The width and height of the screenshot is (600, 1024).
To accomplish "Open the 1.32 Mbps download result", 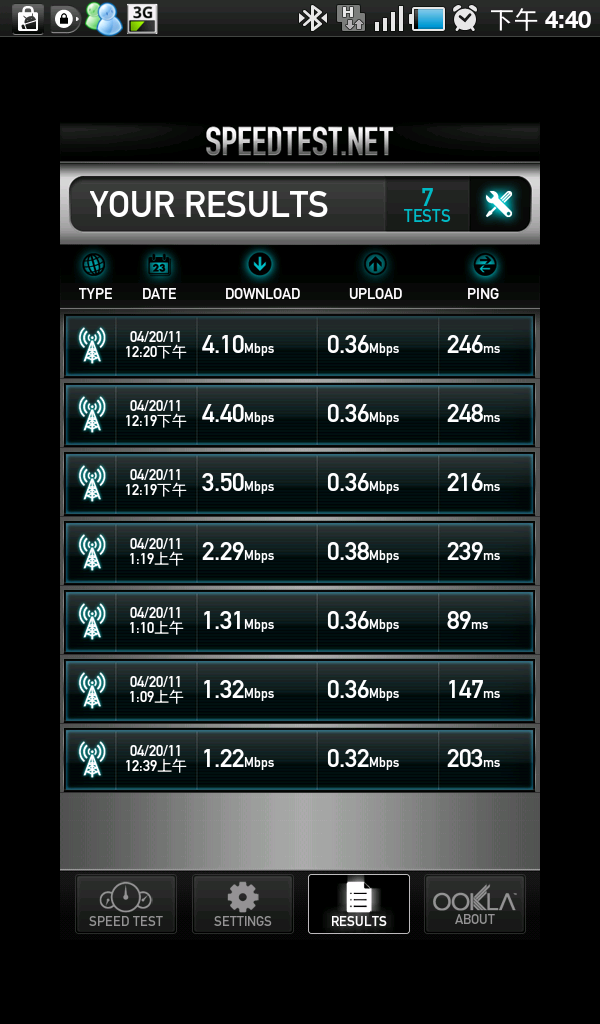I will coord(300,691).
